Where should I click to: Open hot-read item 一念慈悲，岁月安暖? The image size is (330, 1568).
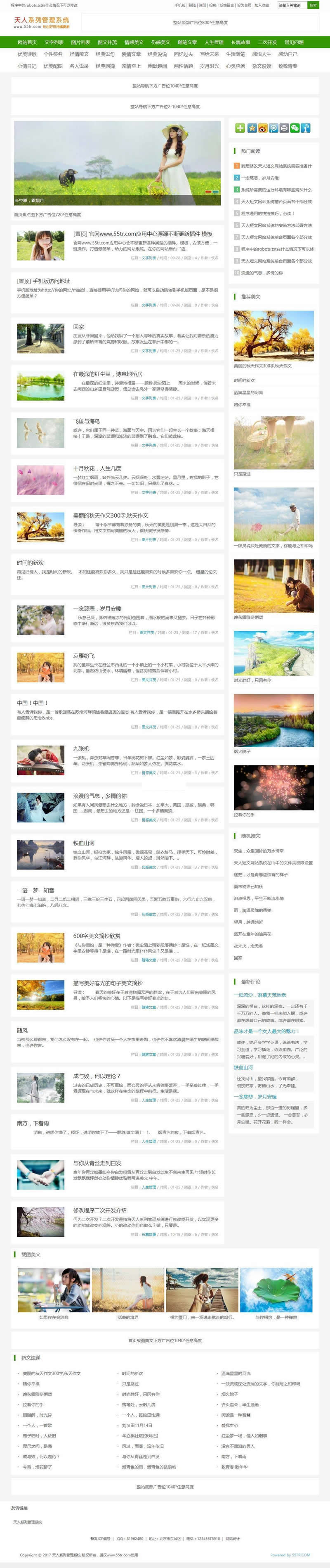click(259, 178)
